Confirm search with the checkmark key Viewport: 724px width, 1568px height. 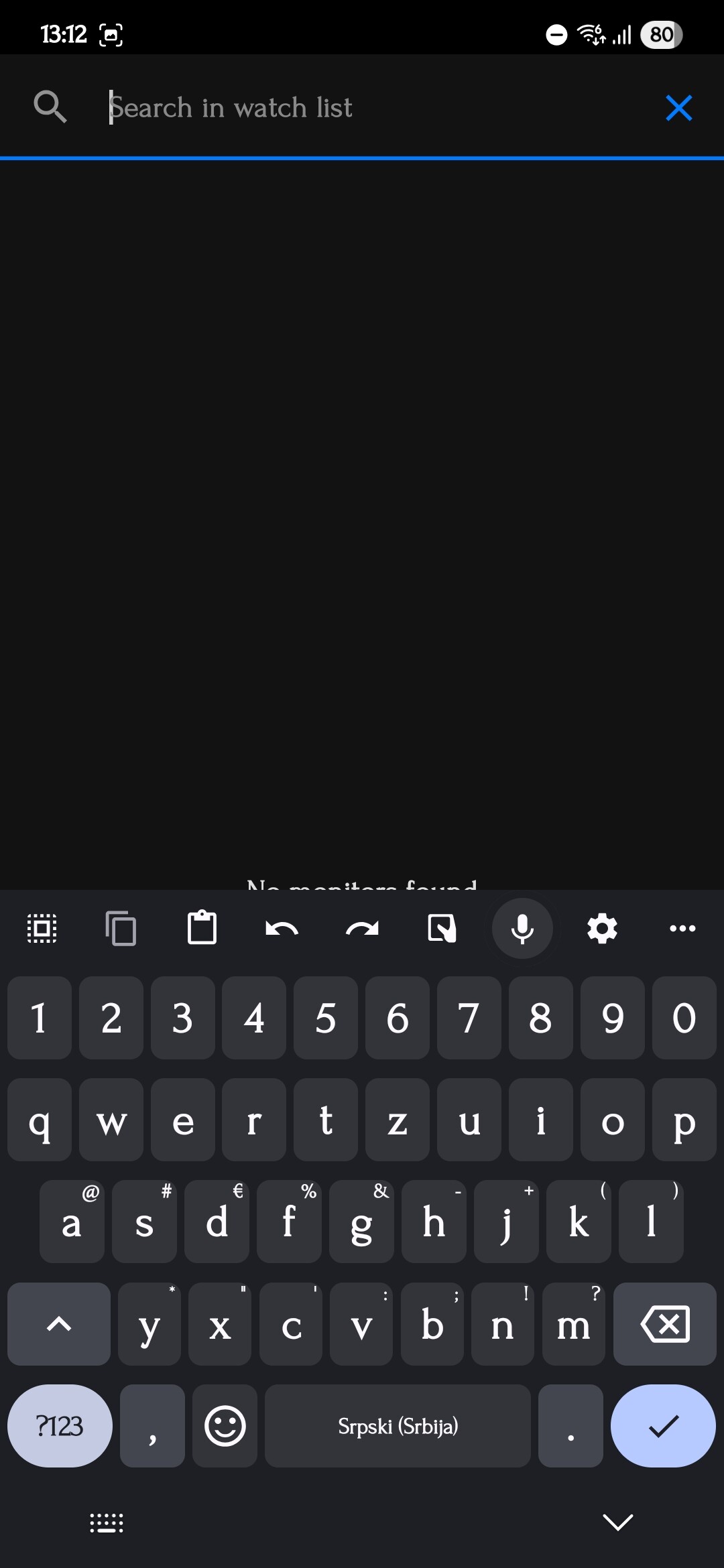click(663, 1426)
